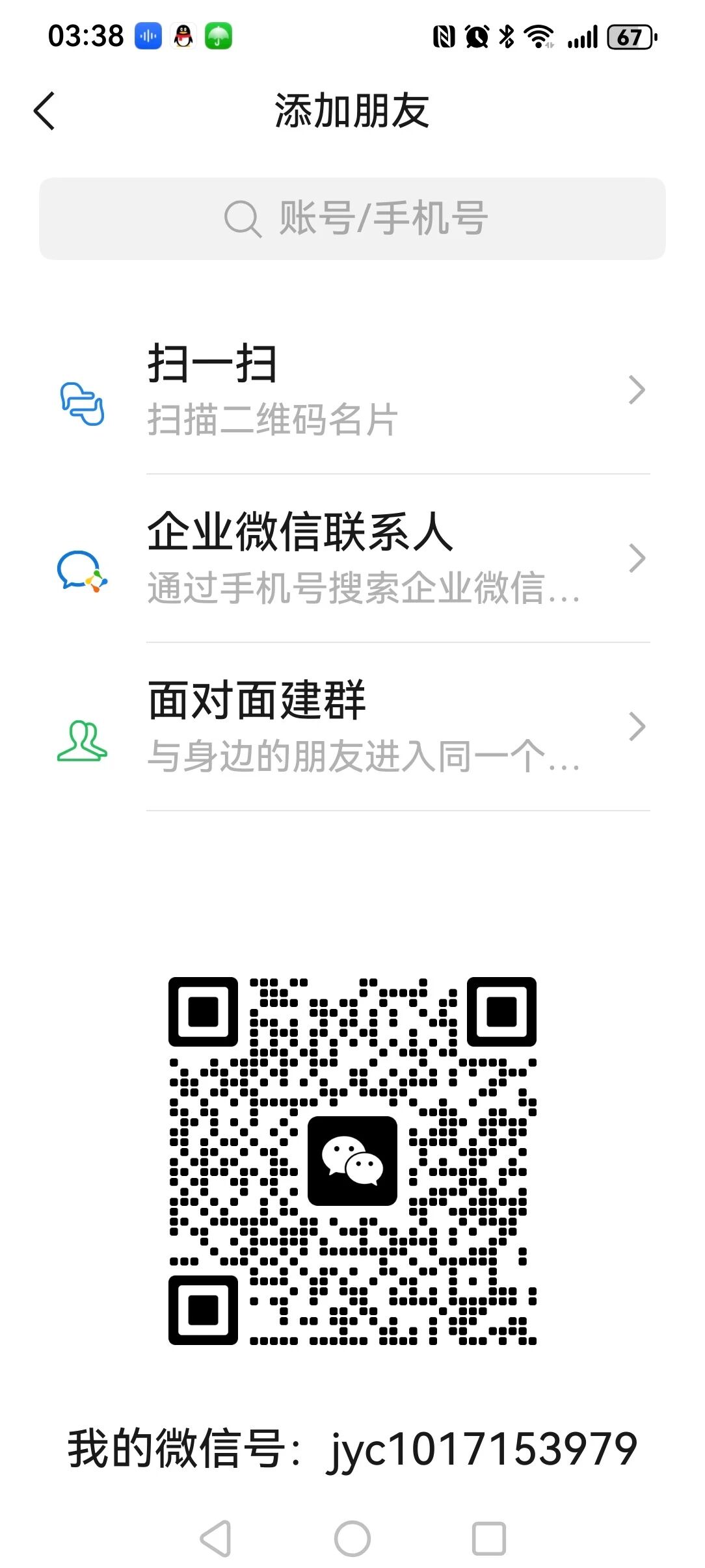705x1568 pixels.
Task: Open 扫一扫 to scan QR code
Action: (352, 390)
